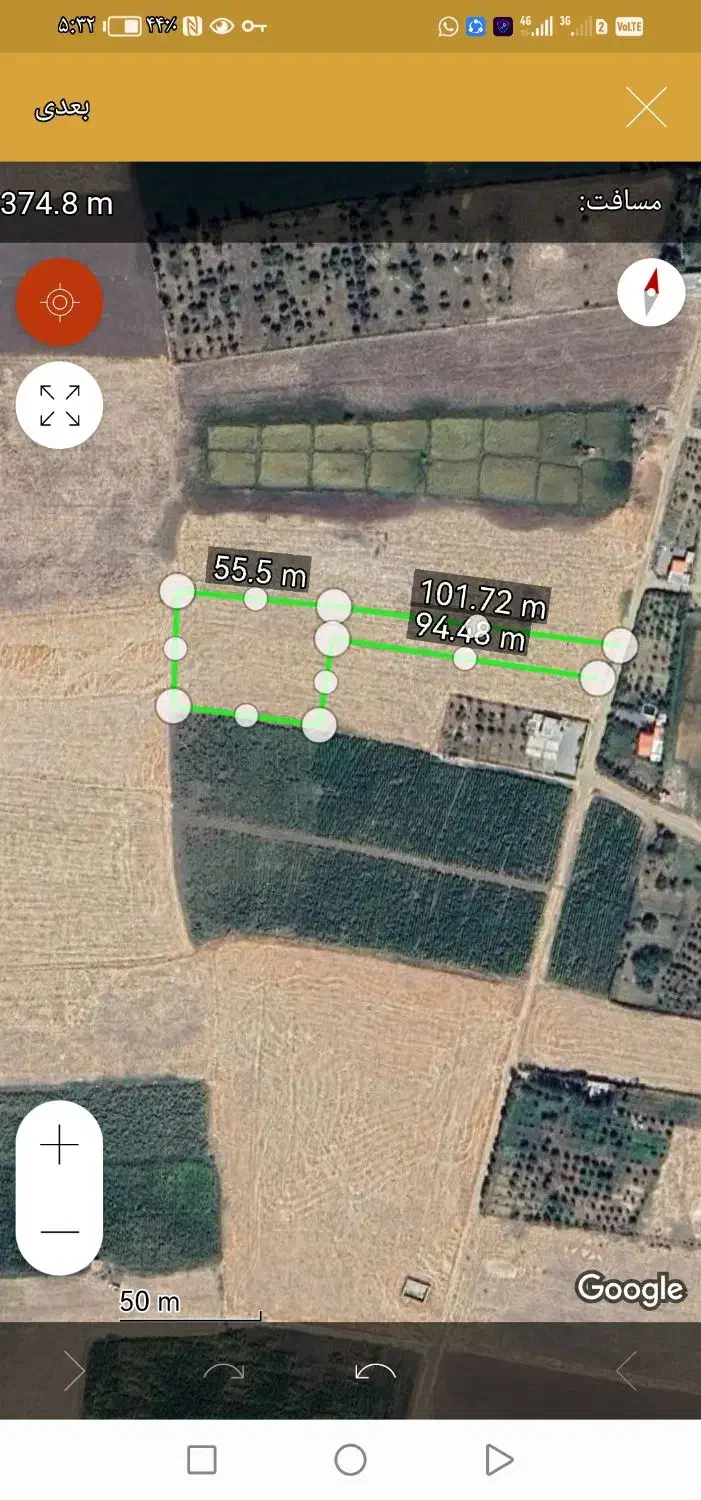701x1500 pixels.
Task: Expand the map to fullscreen
Action: 60,405
